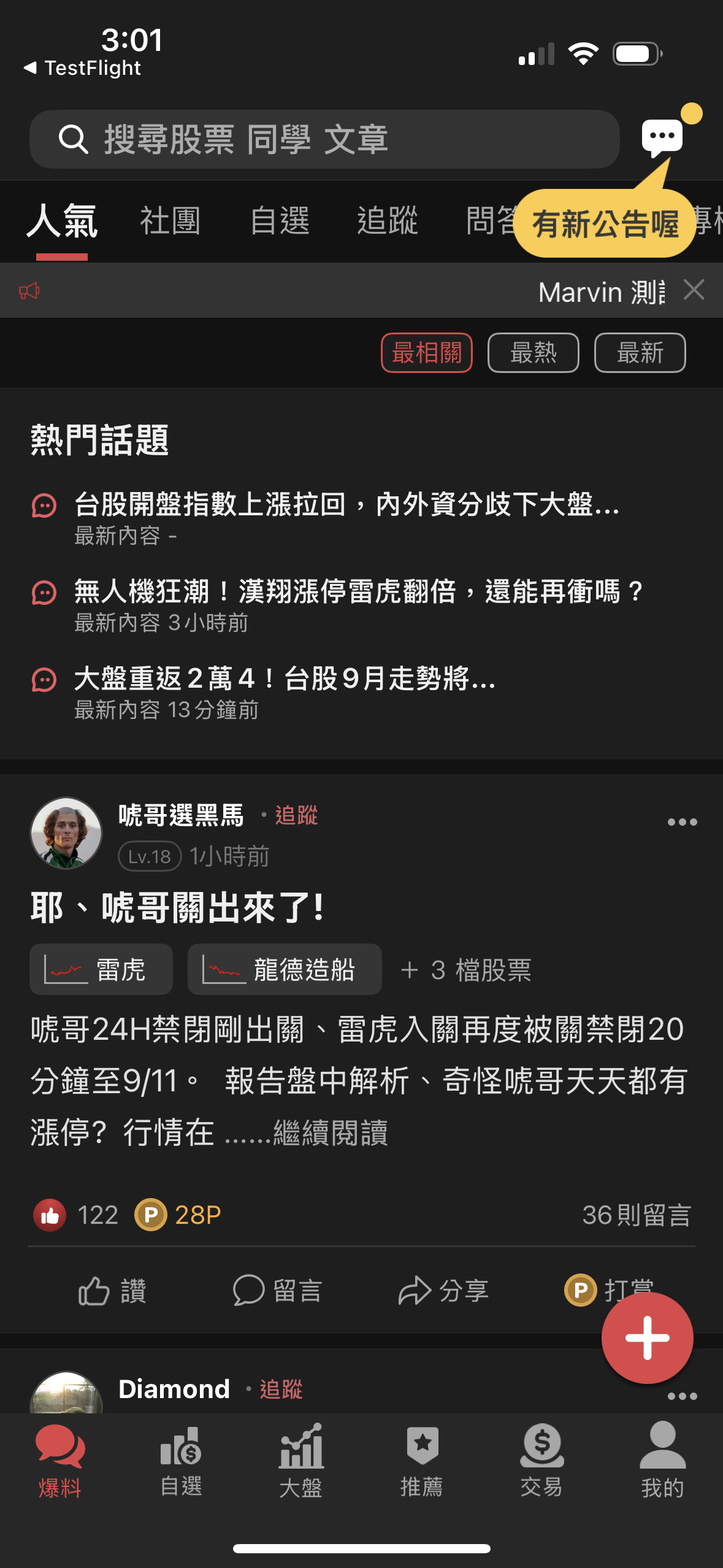Open the 龍德造船 stock chip
The image size is (723, 1568).
point(285,969)
